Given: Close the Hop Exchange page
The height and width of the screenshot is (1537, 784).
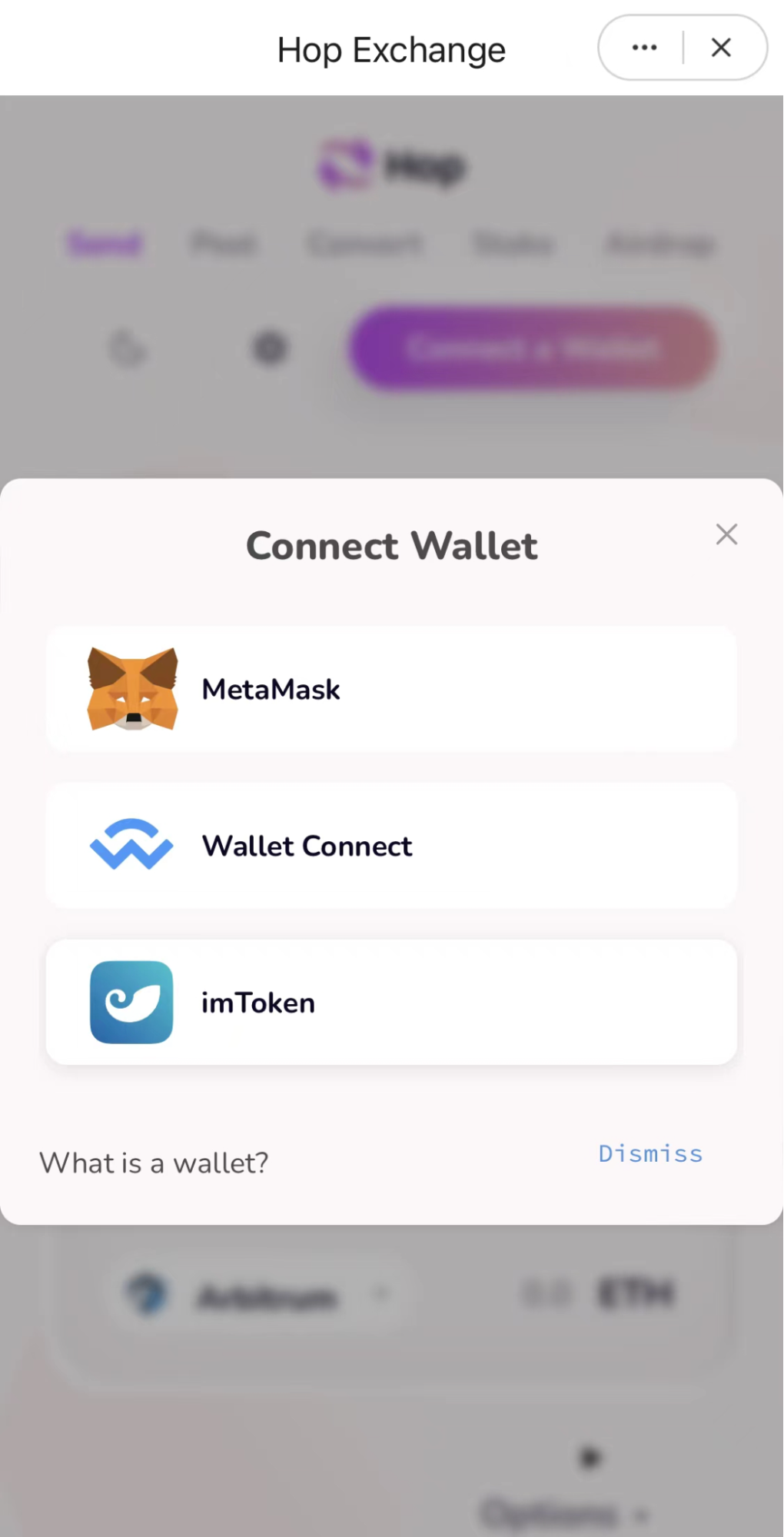Looking at the screenshot, I should click(x=721, y=48).
